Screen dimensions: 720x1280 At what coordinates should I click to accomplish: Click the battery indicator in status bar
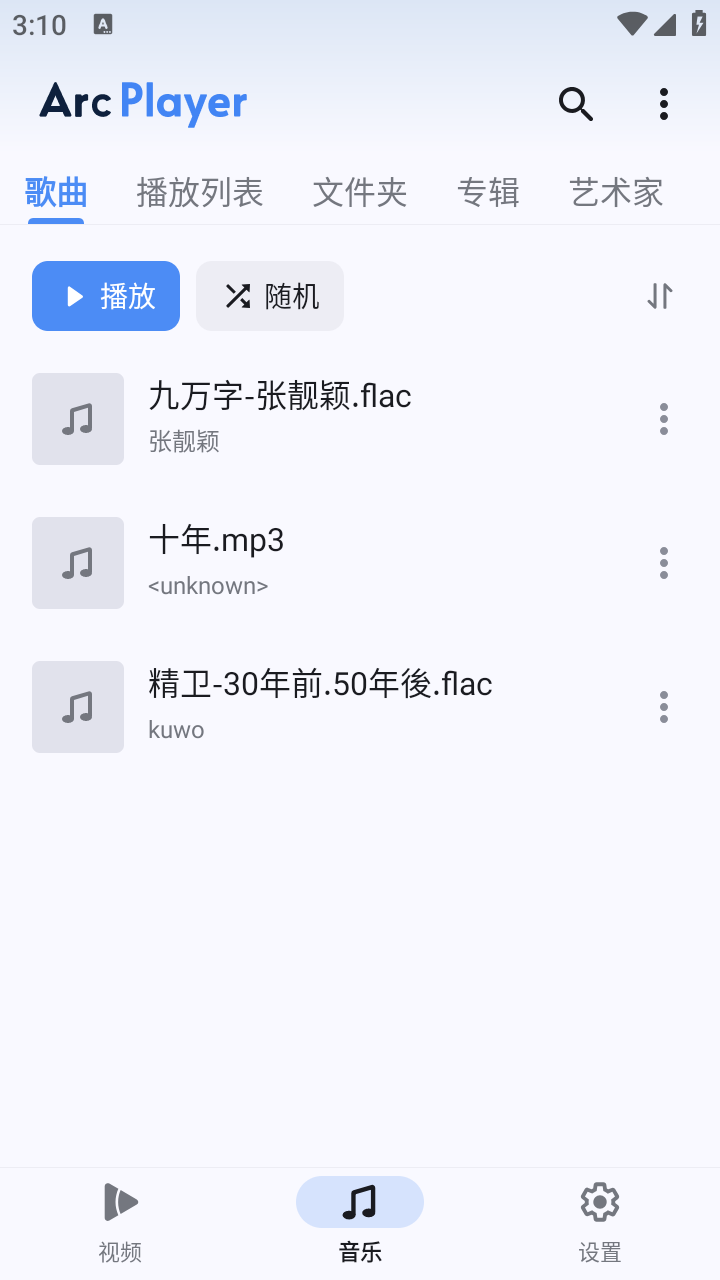tap(697, 24)
